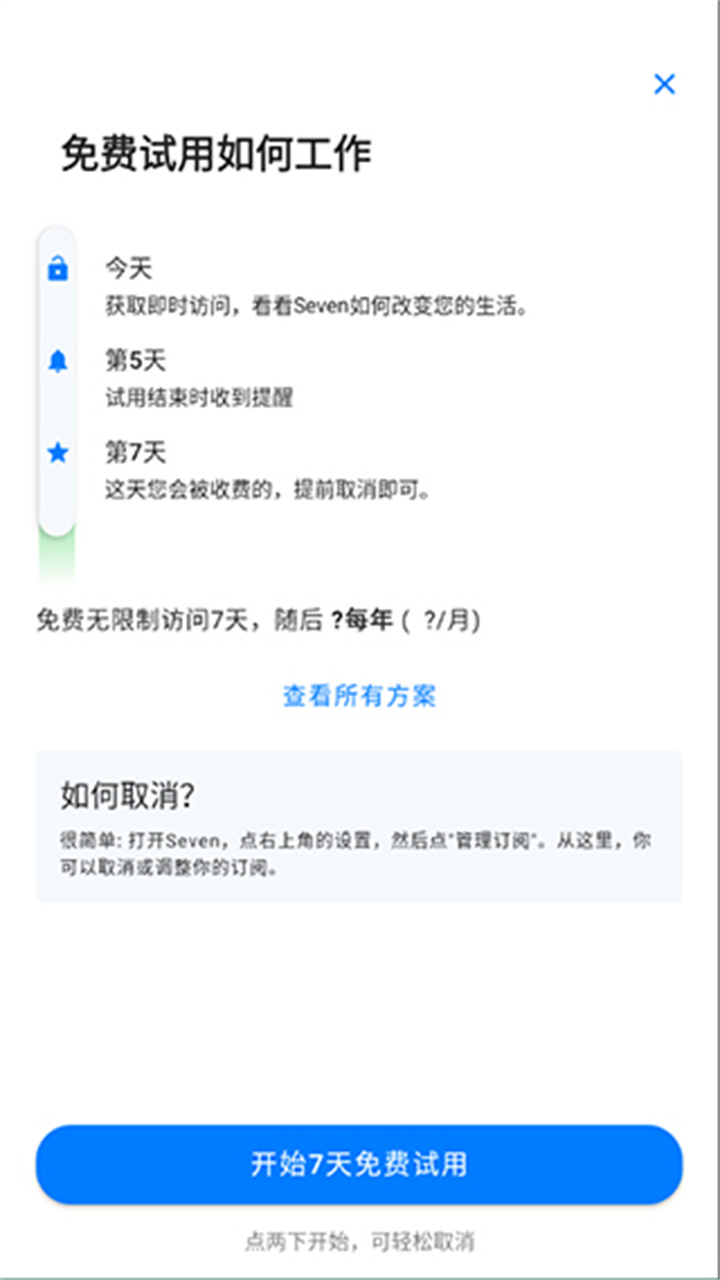720x1280 pixels.
Task: Tap the notification bell on the trial timeline
Action: [58, 361]
